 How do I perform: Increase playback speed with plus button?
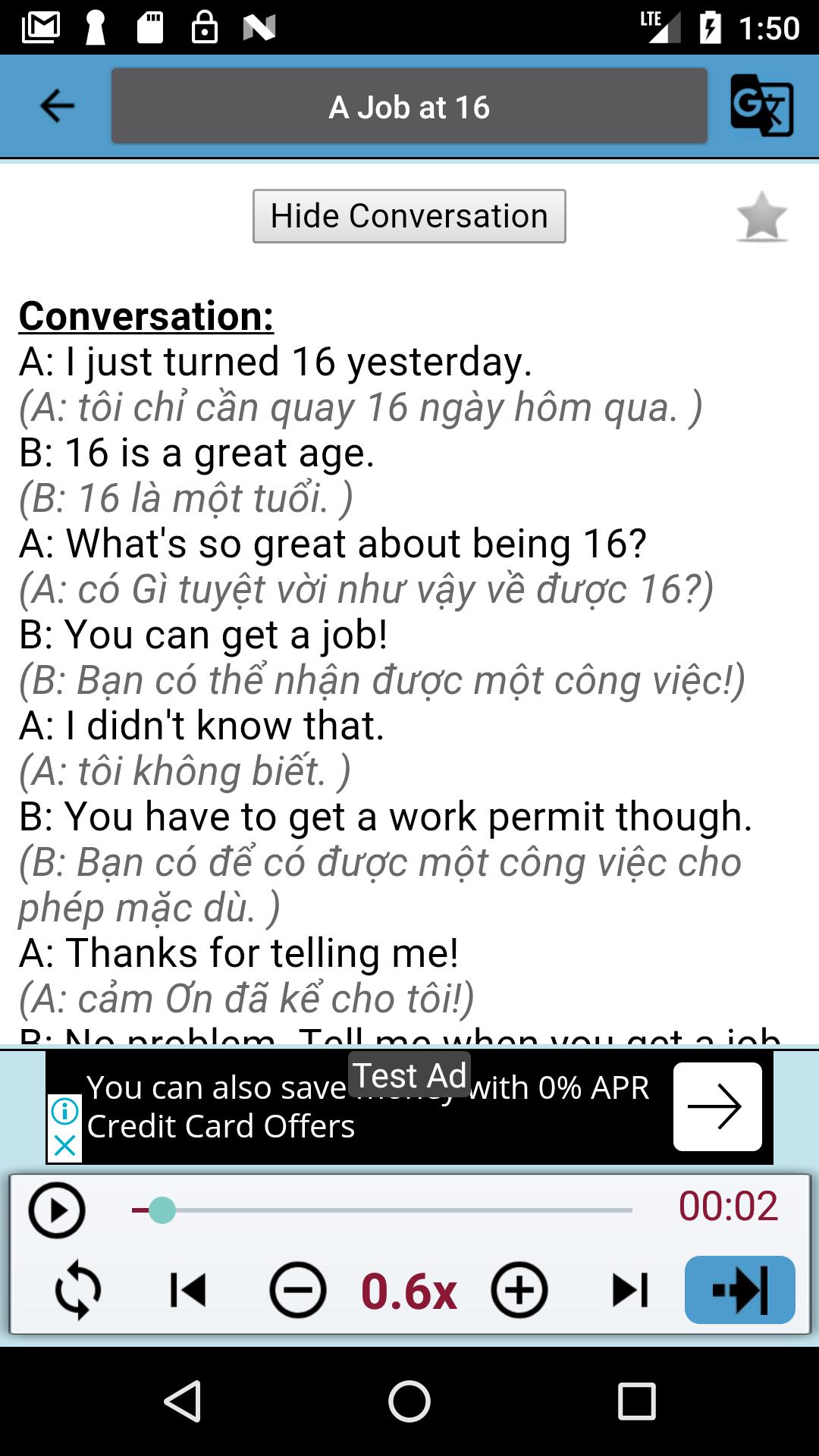[x=519, y=1290]
